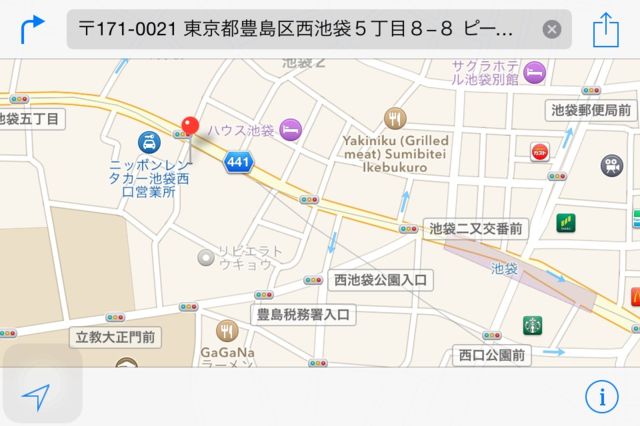The width and height of the screenshot is (640, 426).
Task: Open GaGaNa ramen restaurant marker
Action: tap(227, 330)
